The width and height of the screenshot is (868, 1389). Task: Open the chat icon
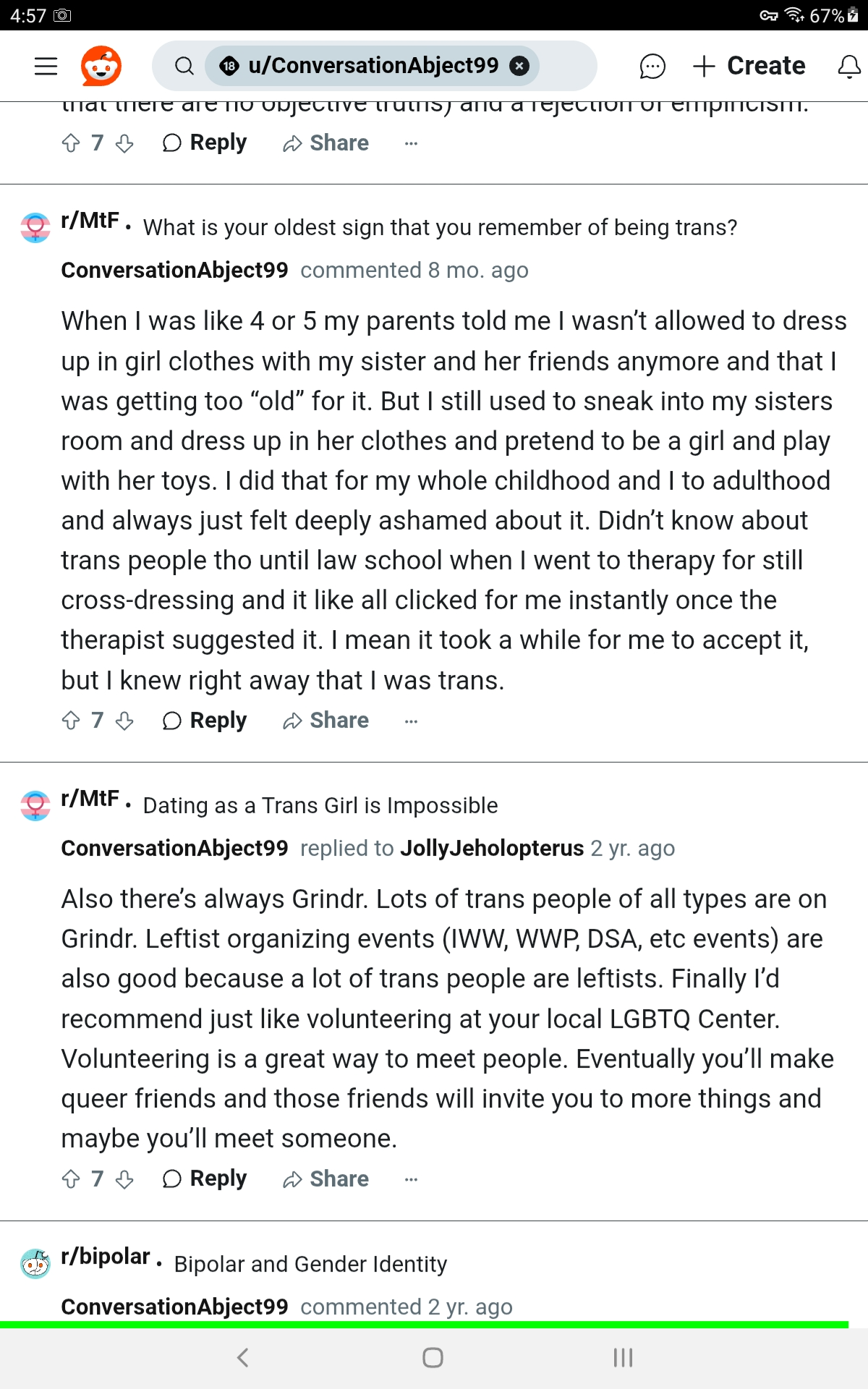[x=652, y=66]
